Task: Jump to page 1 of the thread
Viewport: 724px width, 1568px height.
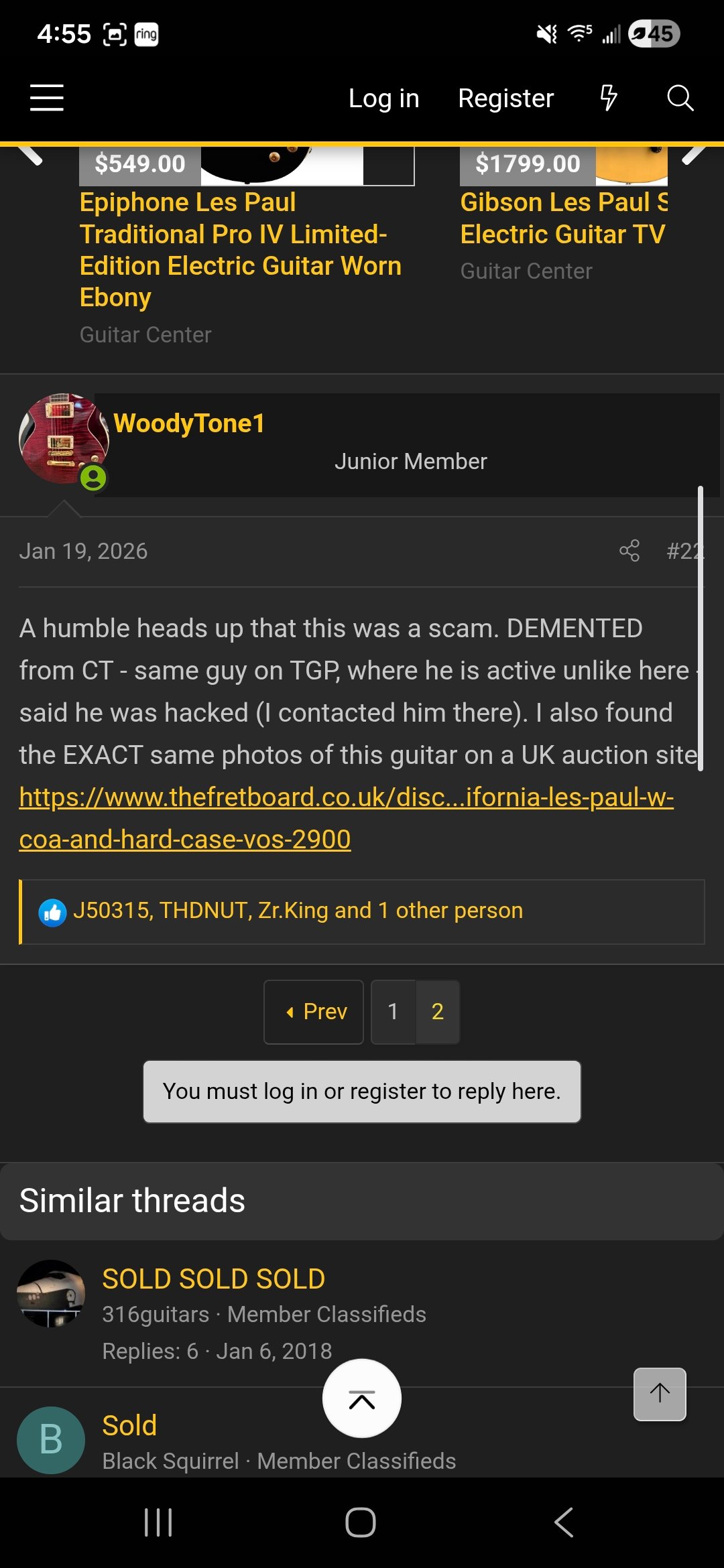Action: pyautogui.click(x=393, y=1012)
